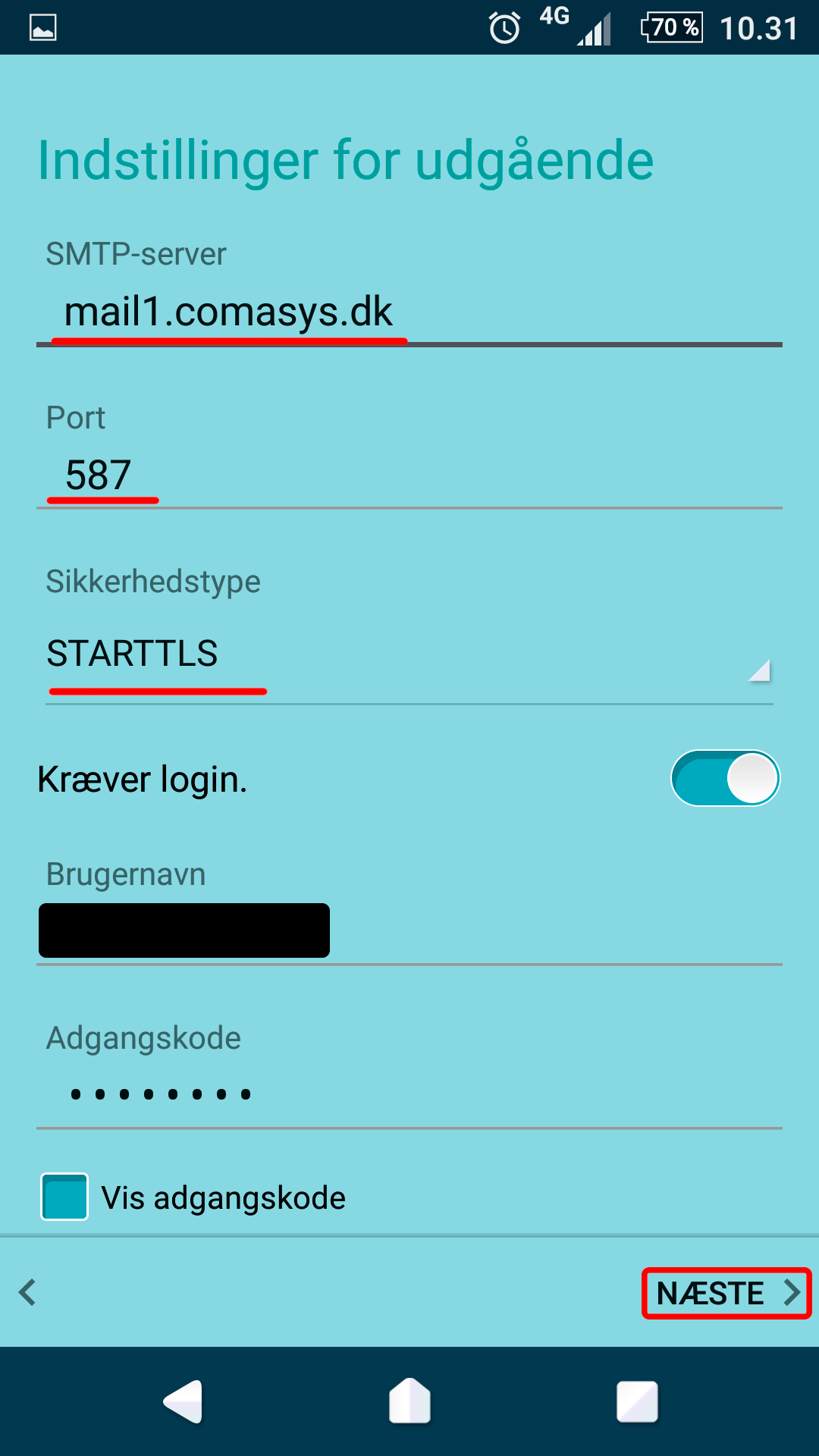Viewport: 819px width, 1456px height.
Task: Check the Vis adgangskode checkbox
Action: [64, 1197]
